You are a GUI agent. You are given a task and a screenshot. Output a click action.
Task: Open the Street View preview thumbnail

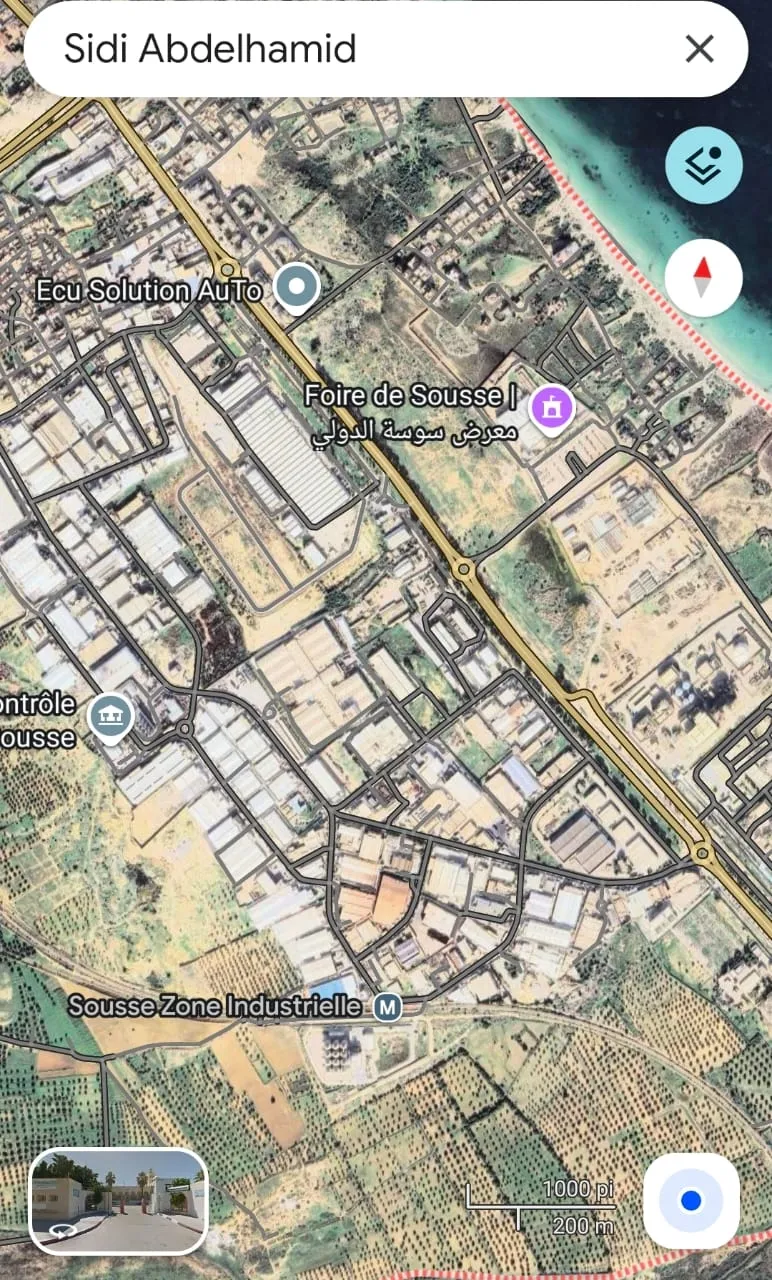click(x=118, y=1202)
